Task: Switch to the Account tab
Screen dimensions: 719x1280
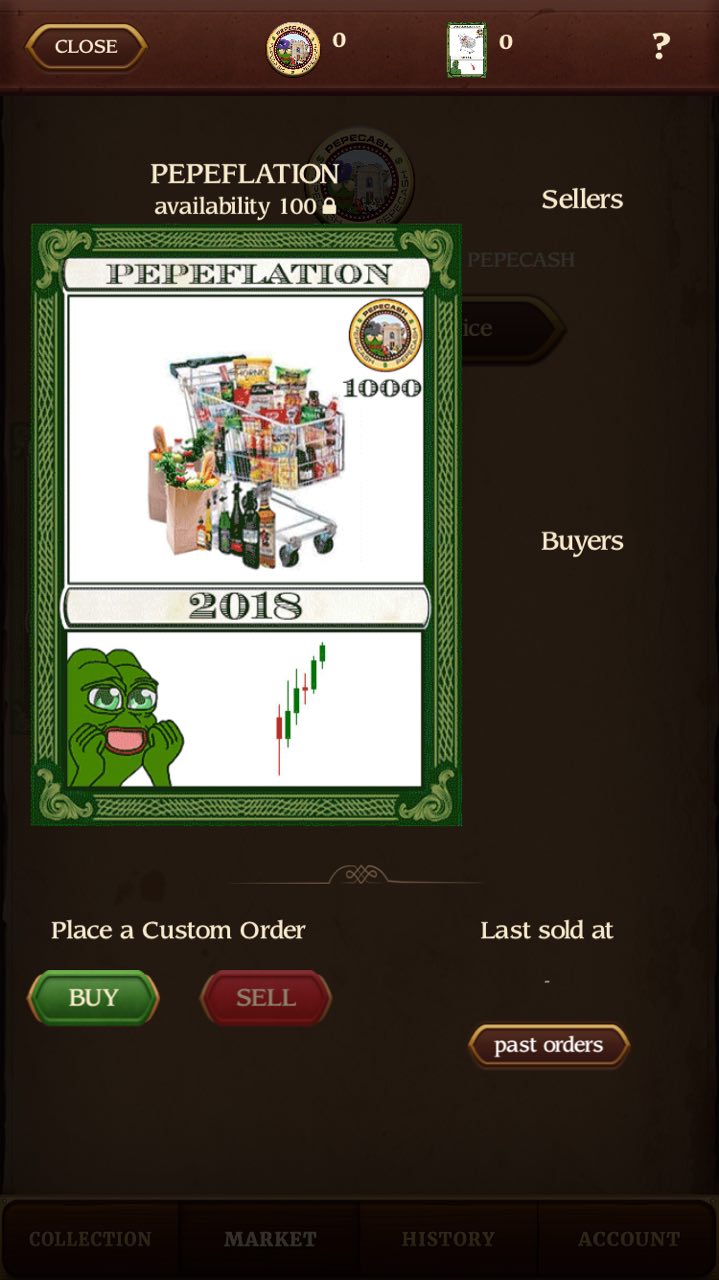Action: coord(628,1239)
